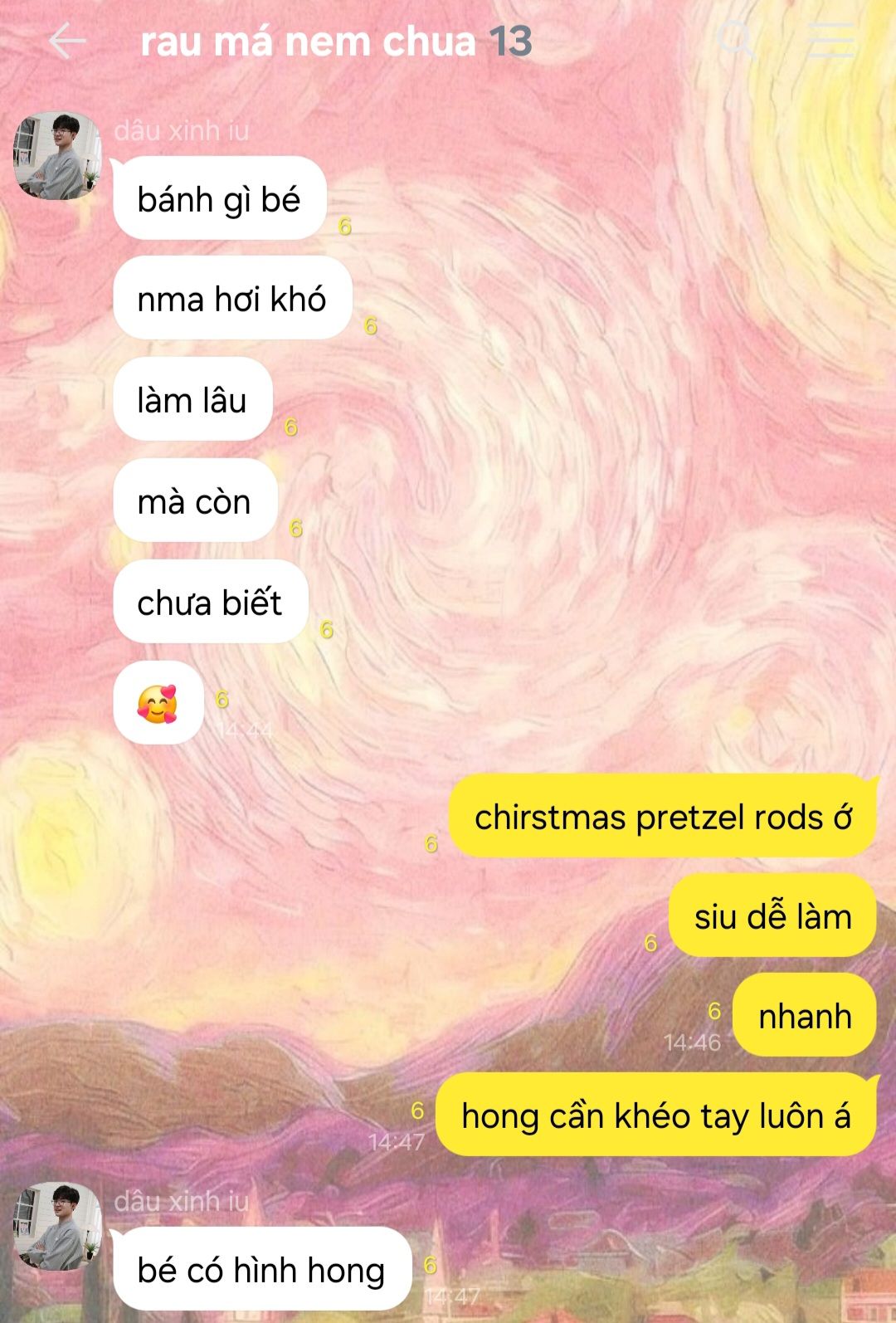Go back from the rau má nem chua chat
The image size is (896, 1323).
[66, 41]
